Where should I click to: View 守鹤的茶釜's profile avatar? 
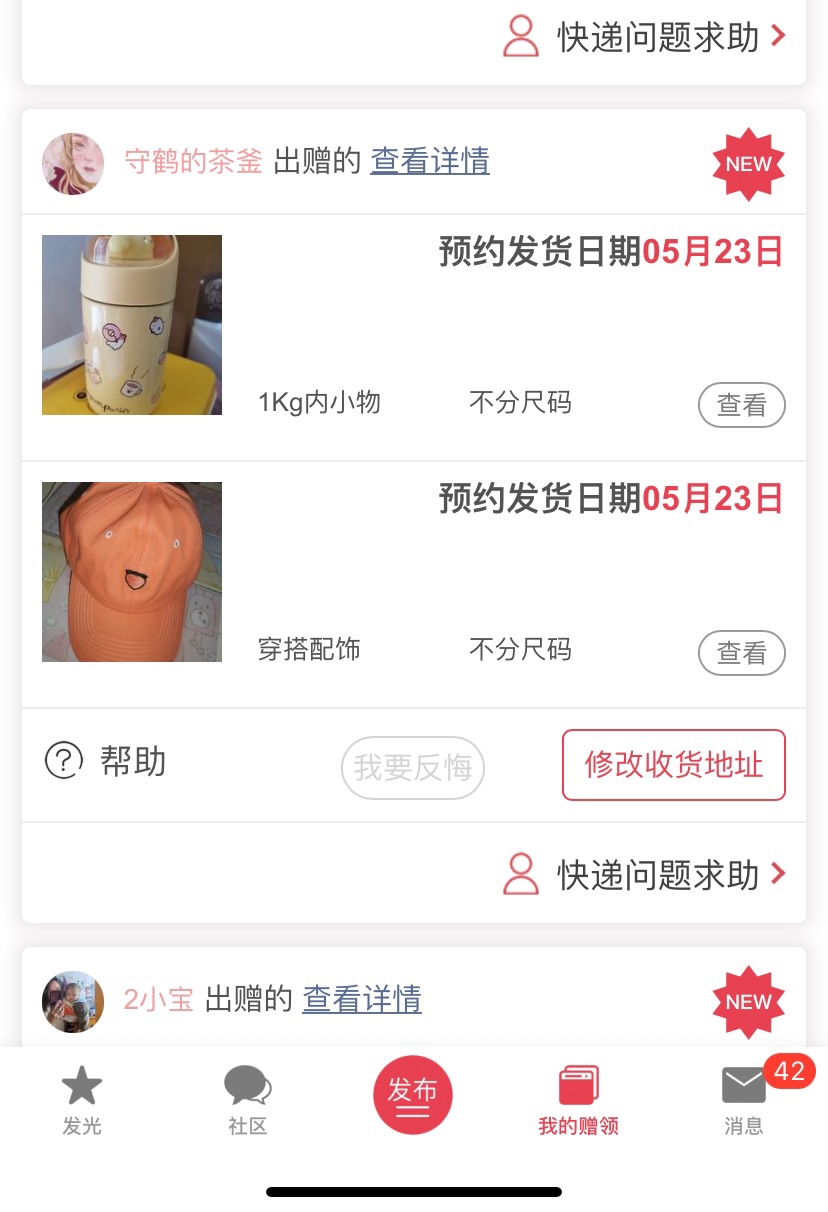point(73,163)
